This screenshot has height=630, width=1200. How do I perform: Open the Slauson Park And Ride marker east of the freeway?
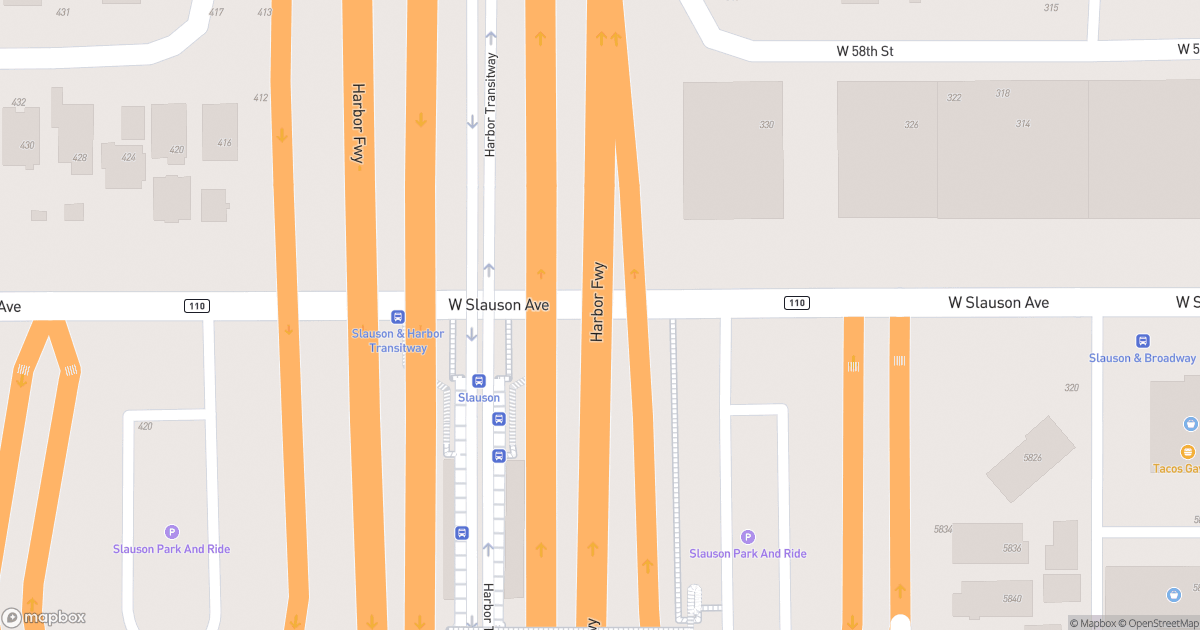pyautogui.click(x=747, y=537)
